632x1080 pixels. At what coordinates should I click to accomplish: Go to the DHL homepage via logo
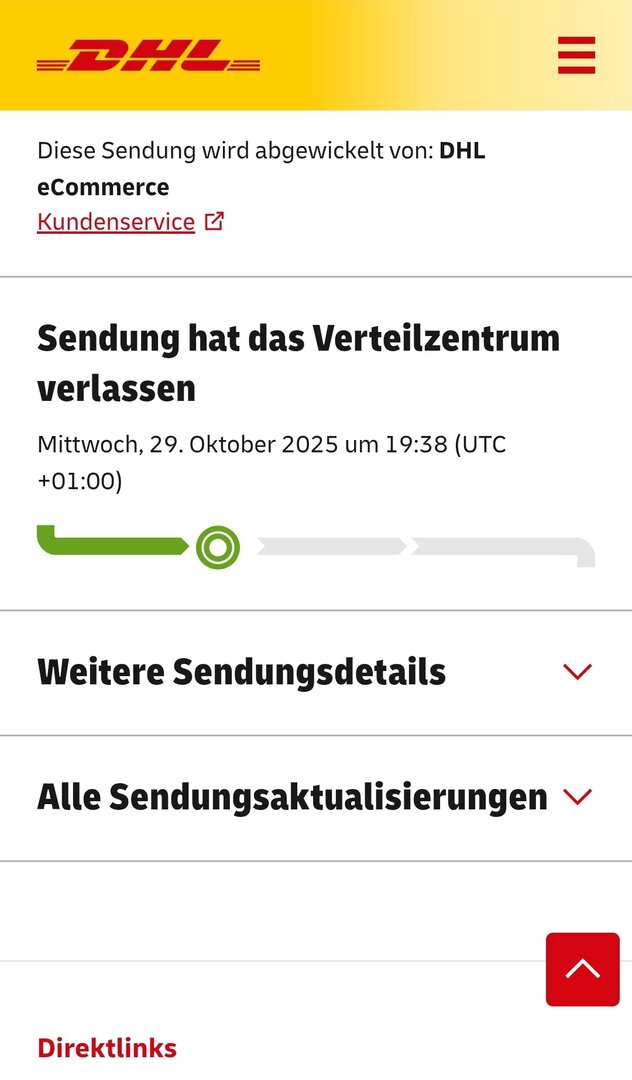tap(148, 56)
